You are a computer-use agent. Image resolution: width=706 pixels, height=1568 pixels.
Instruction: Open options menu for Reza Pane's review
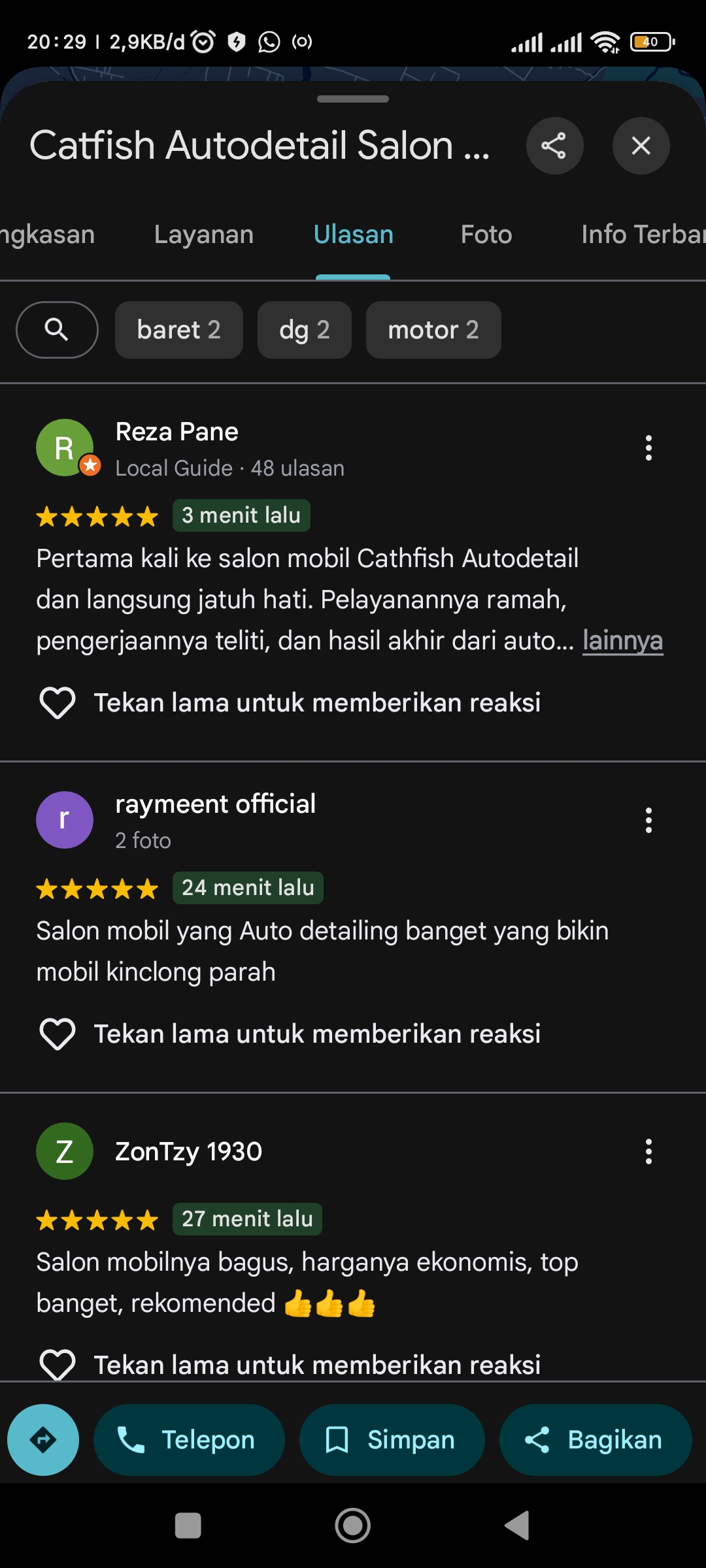coord(648,448)
